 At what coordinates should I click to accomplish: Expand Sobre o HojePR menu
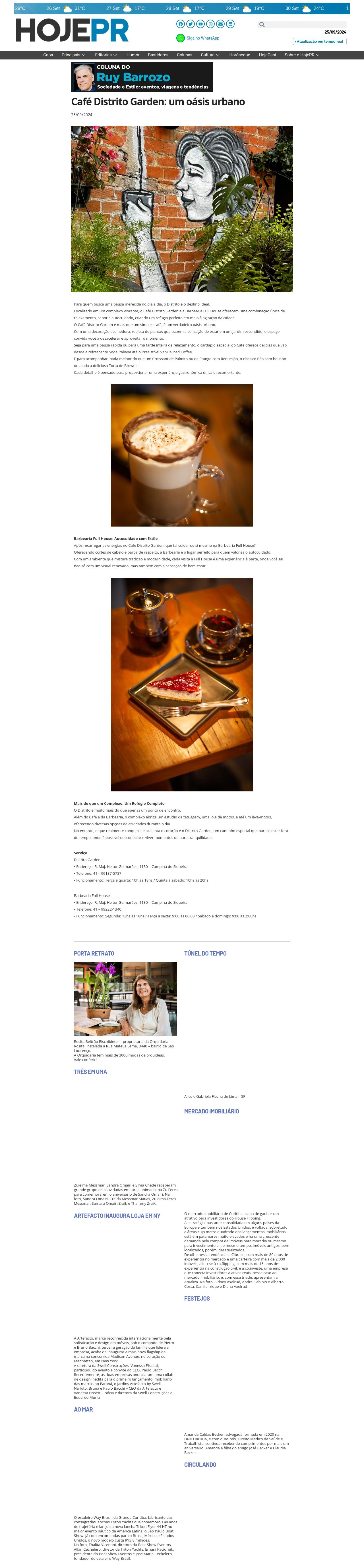[302, 55]
